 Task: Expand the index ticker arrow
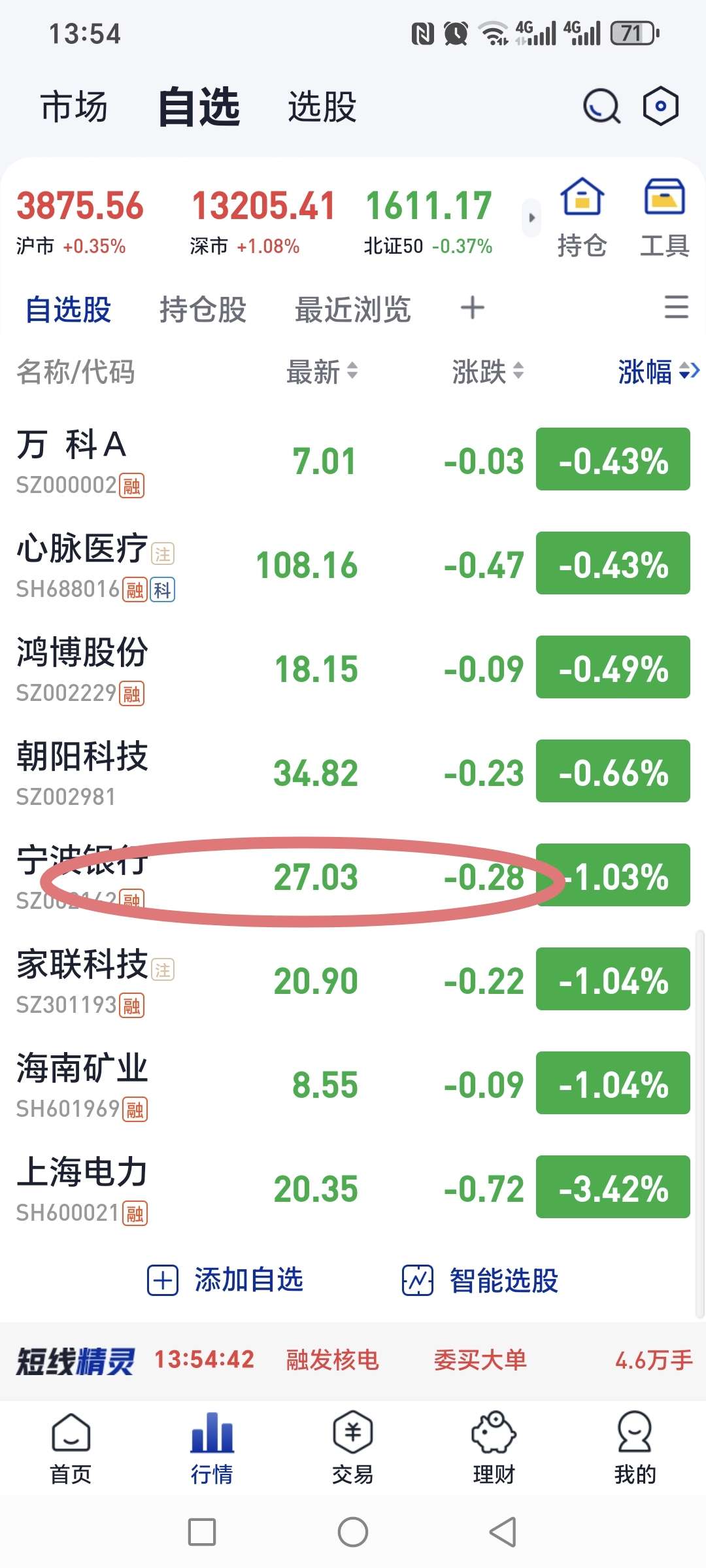tap(531, 218)
